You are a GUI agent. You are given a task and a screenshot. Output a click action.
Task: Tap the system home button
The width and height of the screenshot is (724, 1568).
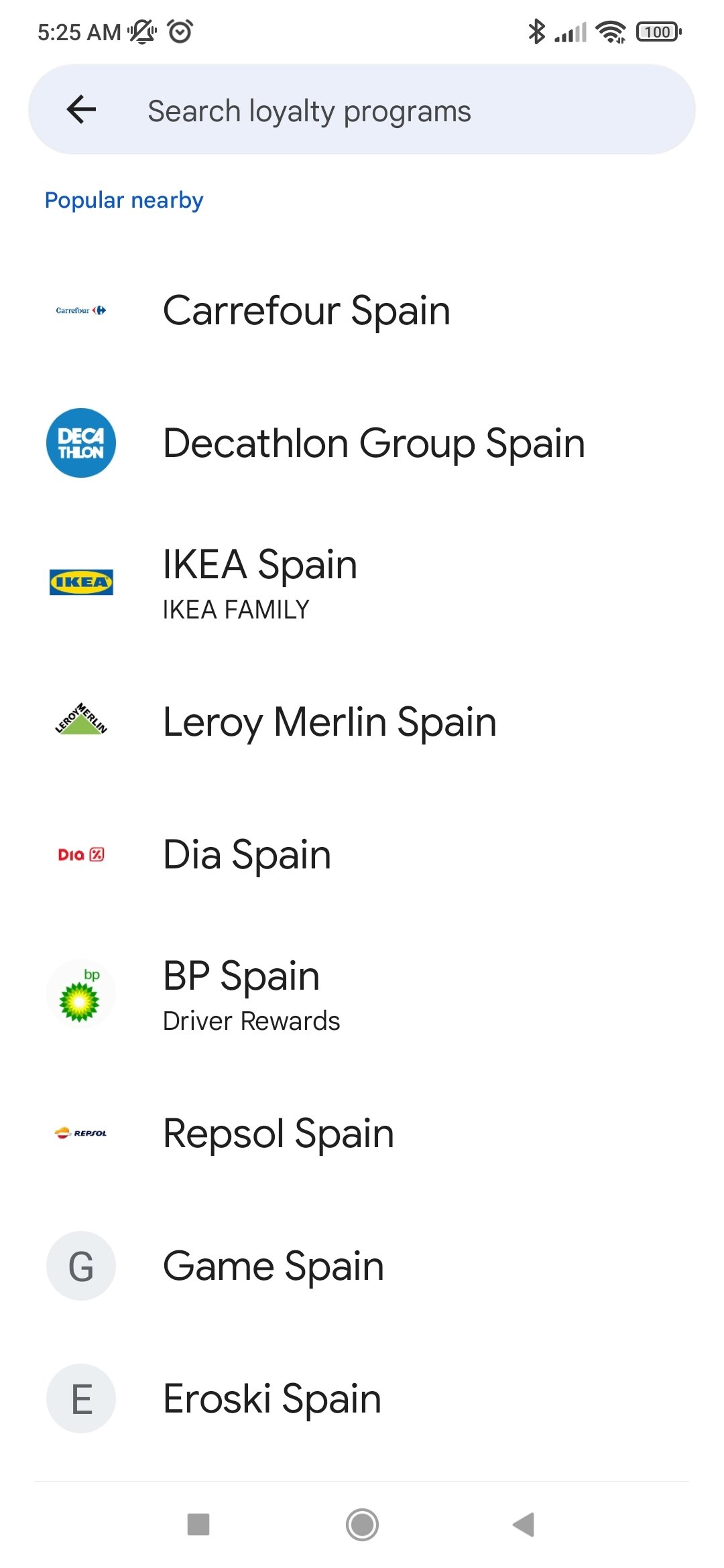coord(362,1524)
